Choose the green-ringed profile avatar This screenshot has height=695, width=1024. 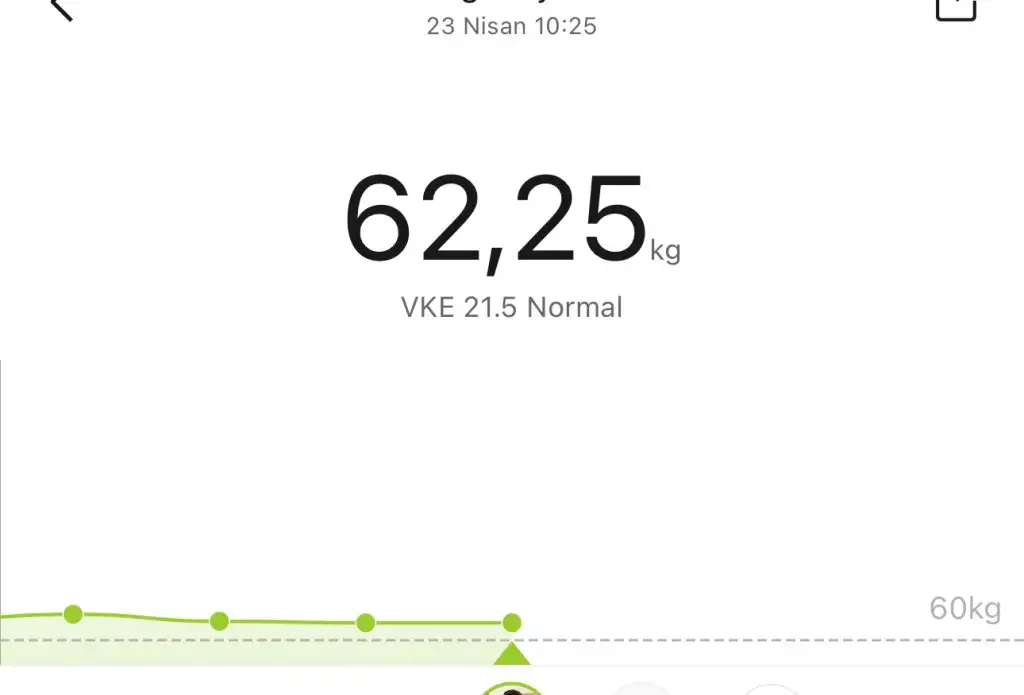[512, 689]
